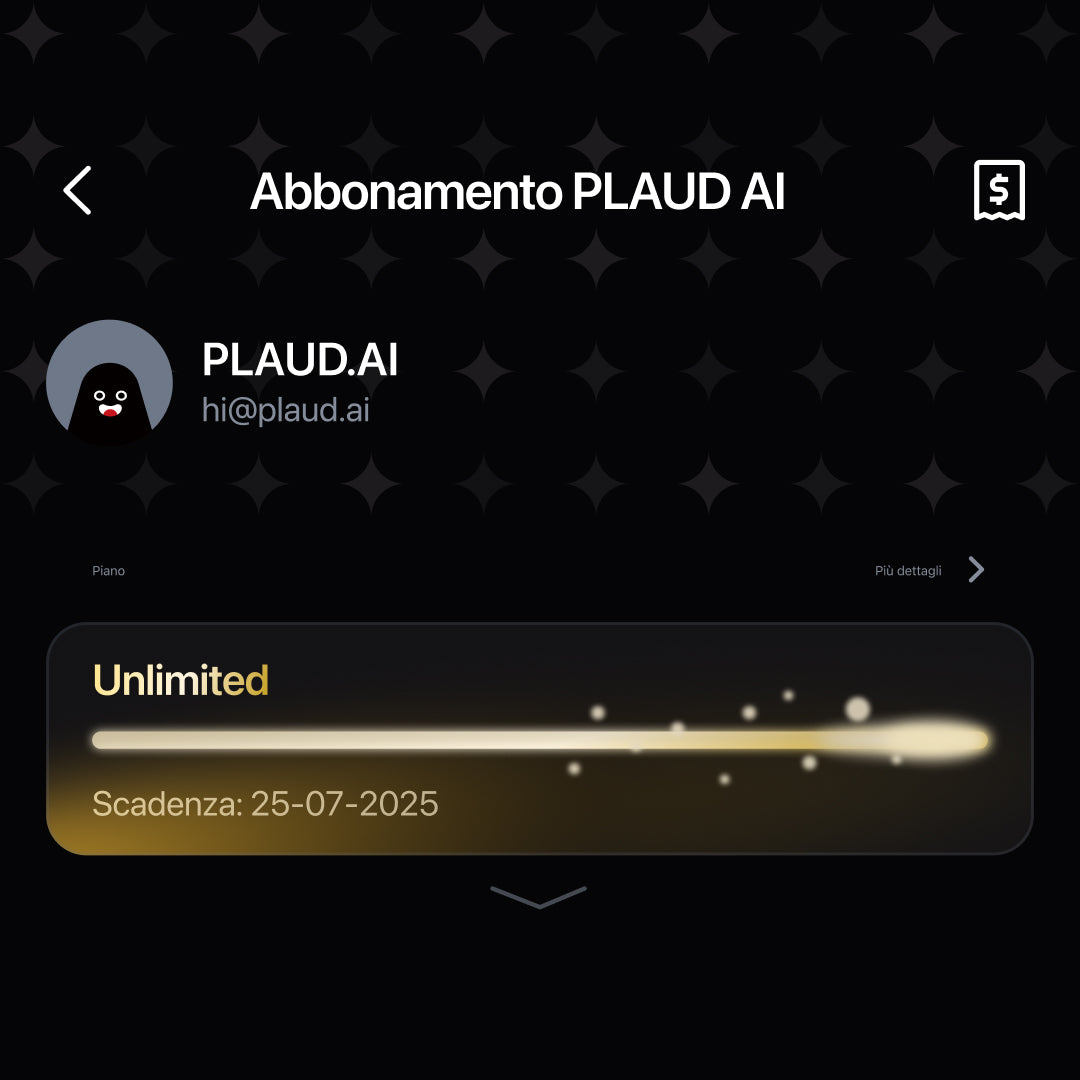Open the Unlimited plan card
The width and height of the screenshot is (1080, 1080).
pyautogui.click(x=539, y=738)
